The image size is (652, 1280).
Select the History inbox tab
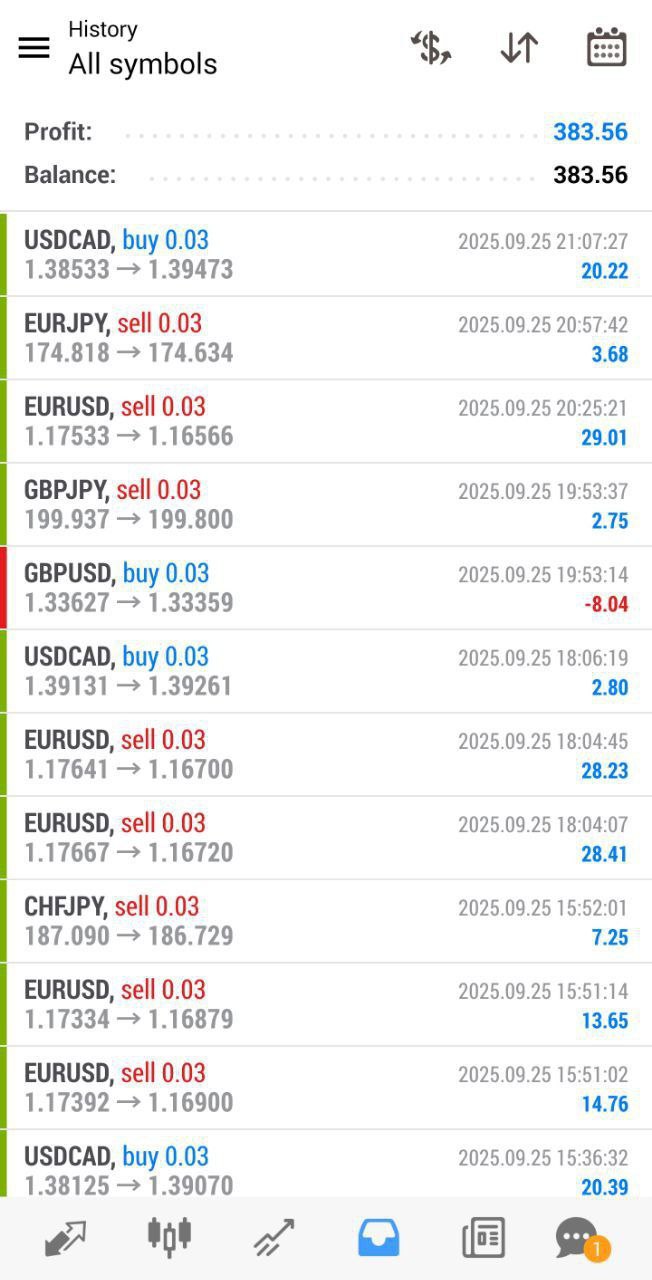(379, 1238)
